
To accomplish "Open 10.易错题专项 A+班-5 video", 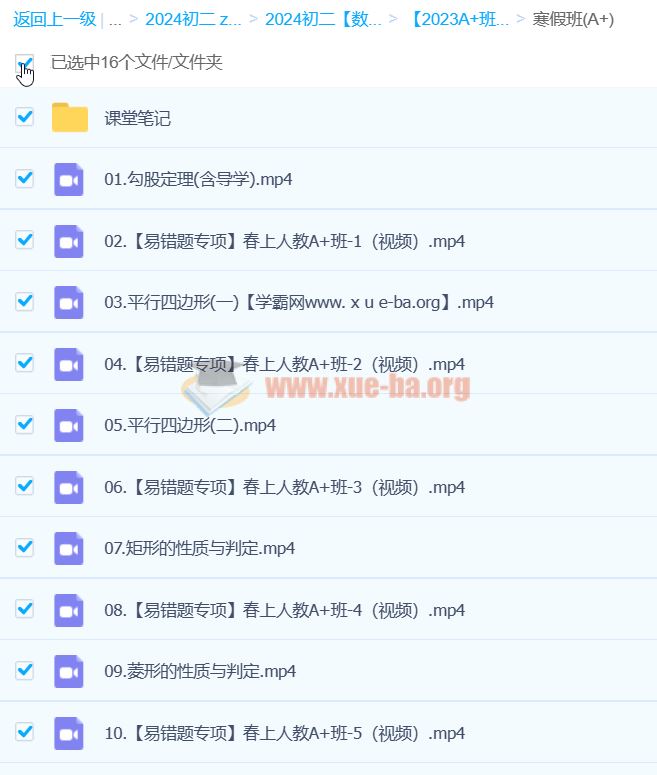I will 284,733.
